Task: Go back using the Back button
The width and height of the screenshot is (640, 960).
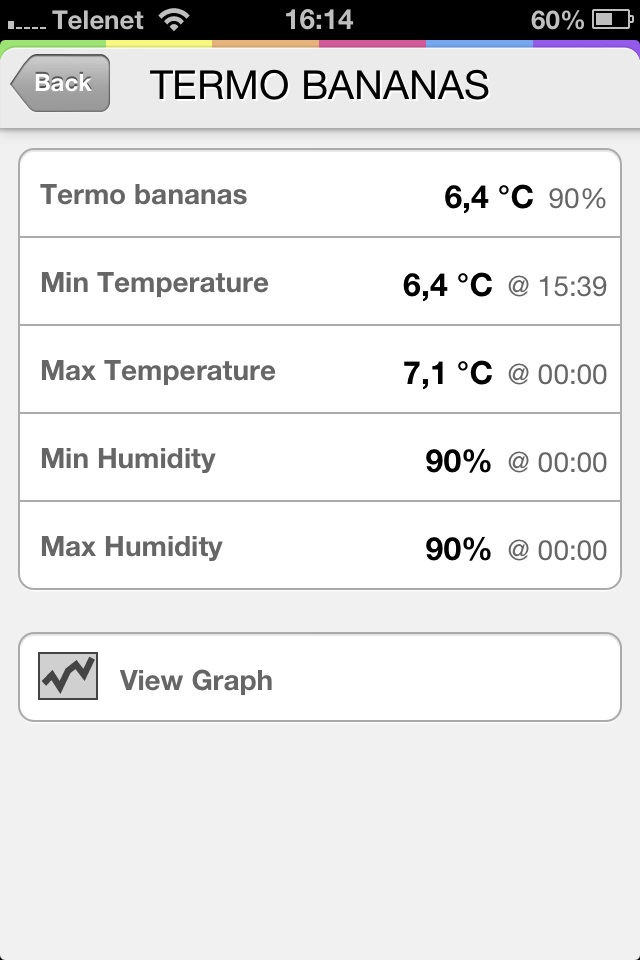Action: pyautogui.click(x=61, y=83)
